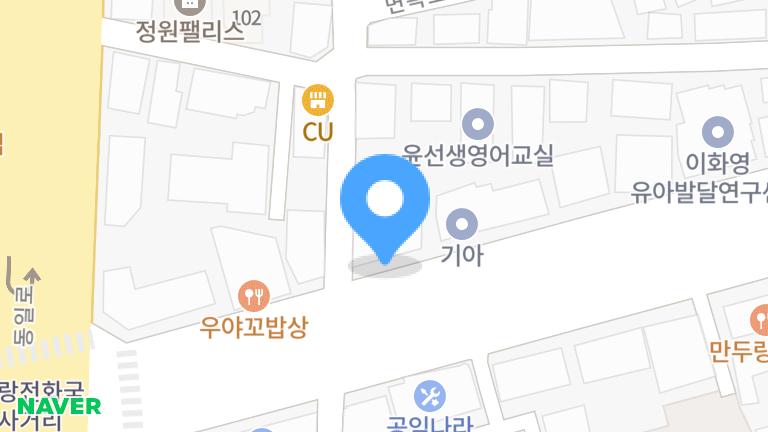The height and width of the screenshot is (432, 768).
Task: Open the 이화영 유아발달연구소 marker
Action: [717, 132]
